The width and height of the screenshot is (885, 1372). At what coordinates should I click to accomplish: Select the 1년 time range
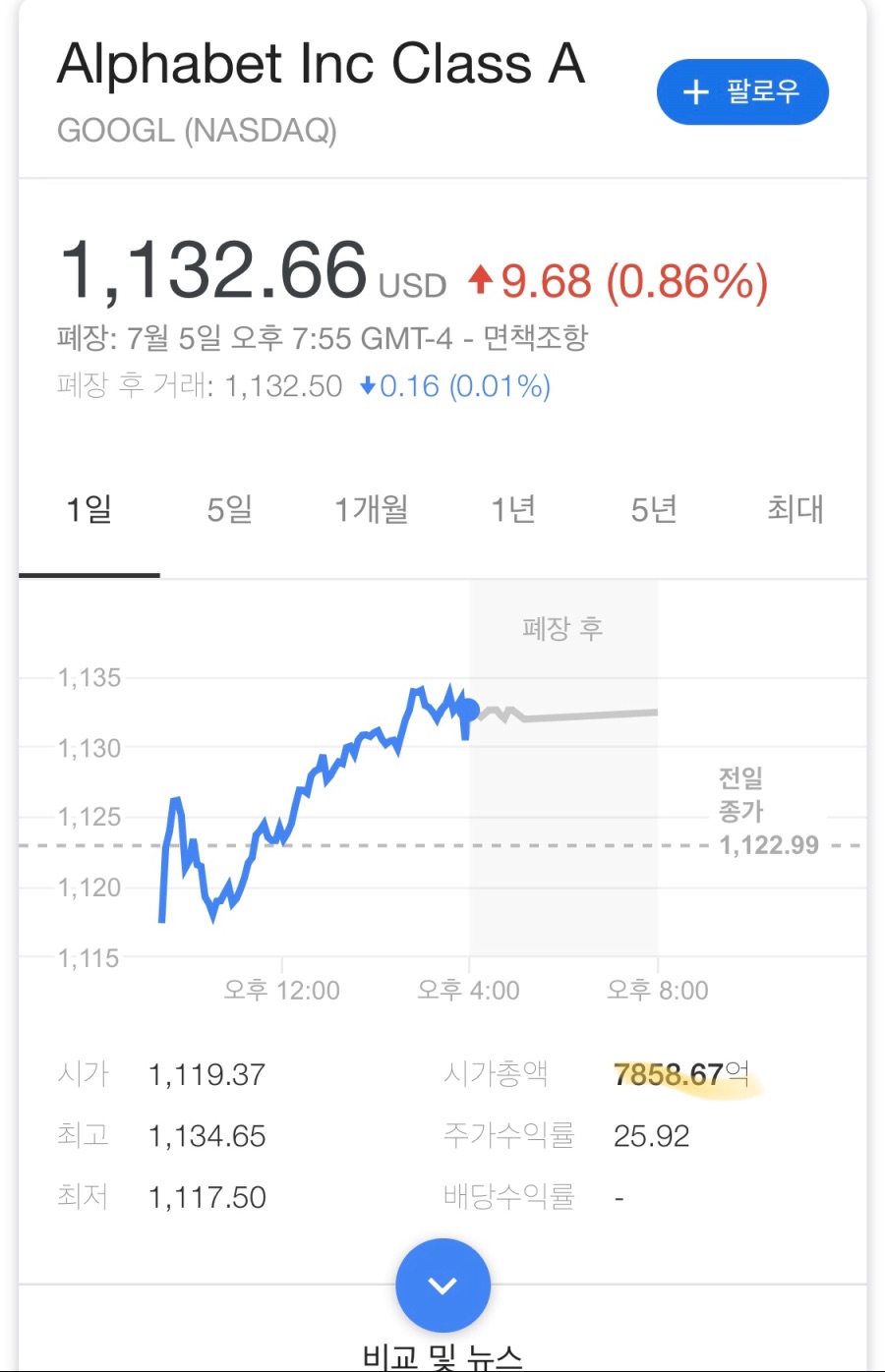click(x=512, y=509)
